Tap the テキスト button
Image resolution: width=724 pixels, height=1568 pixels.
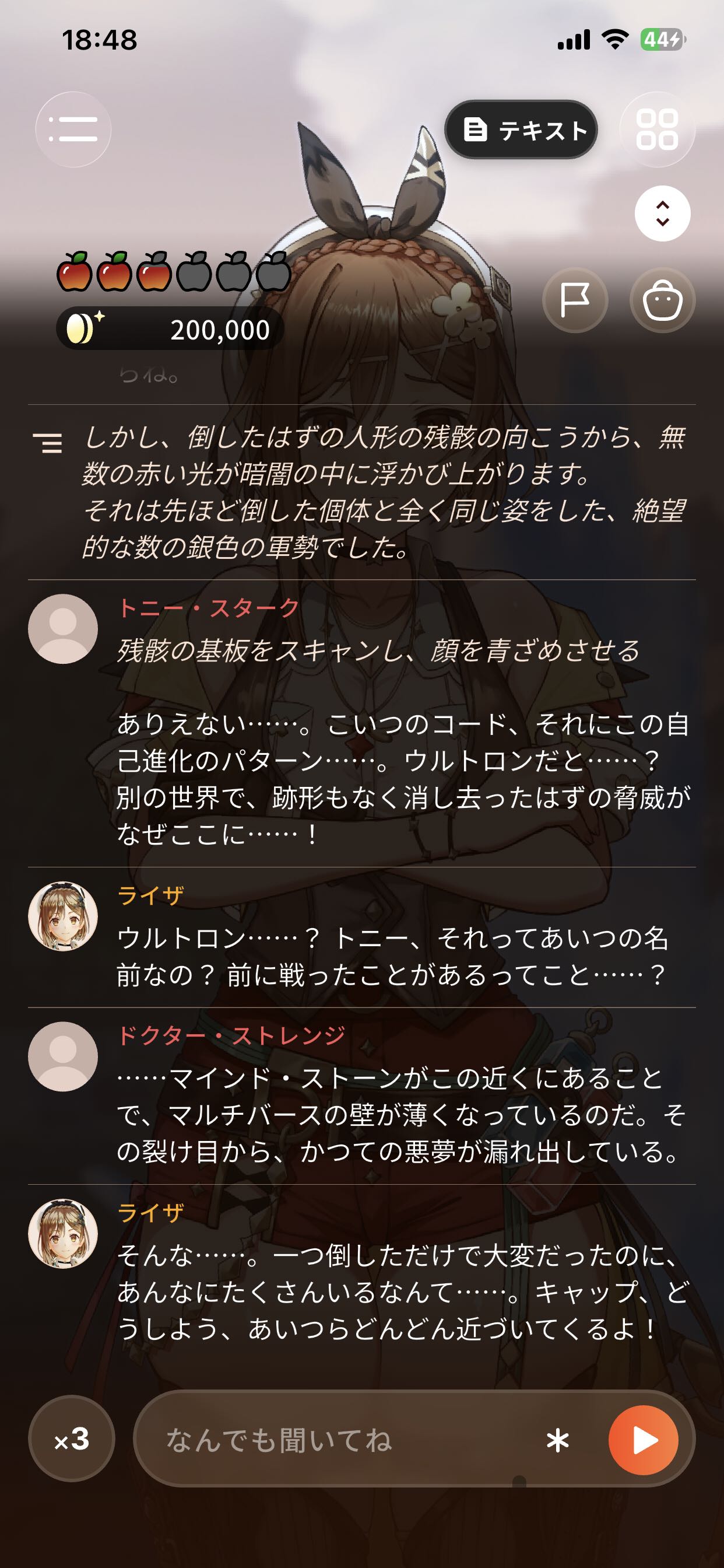pyautogui.click(x=521, y=129)
